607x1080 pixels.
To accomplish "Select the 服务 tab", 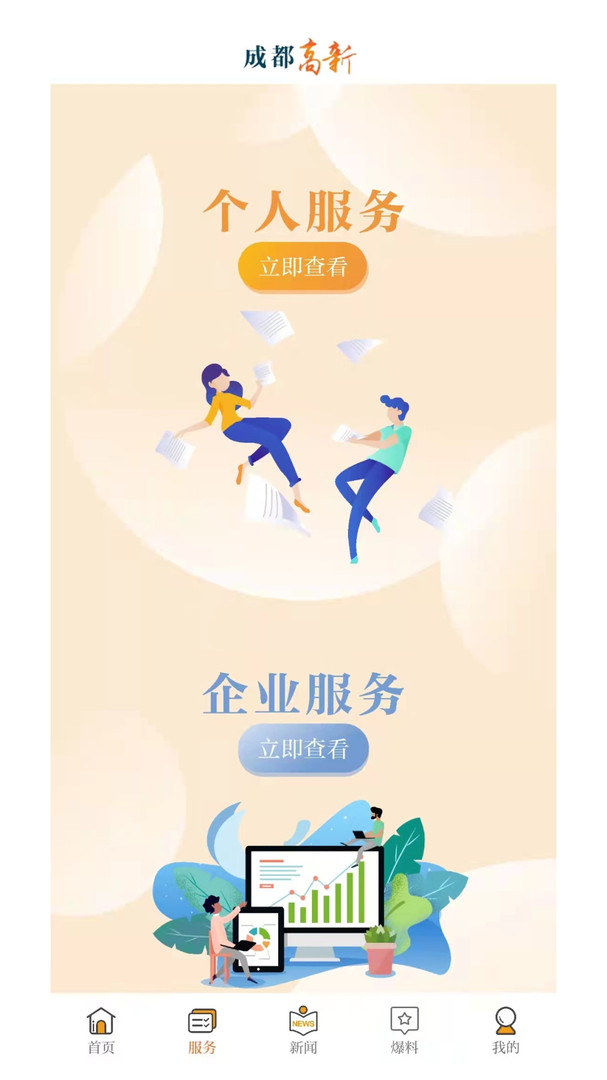I will 202,1031.
